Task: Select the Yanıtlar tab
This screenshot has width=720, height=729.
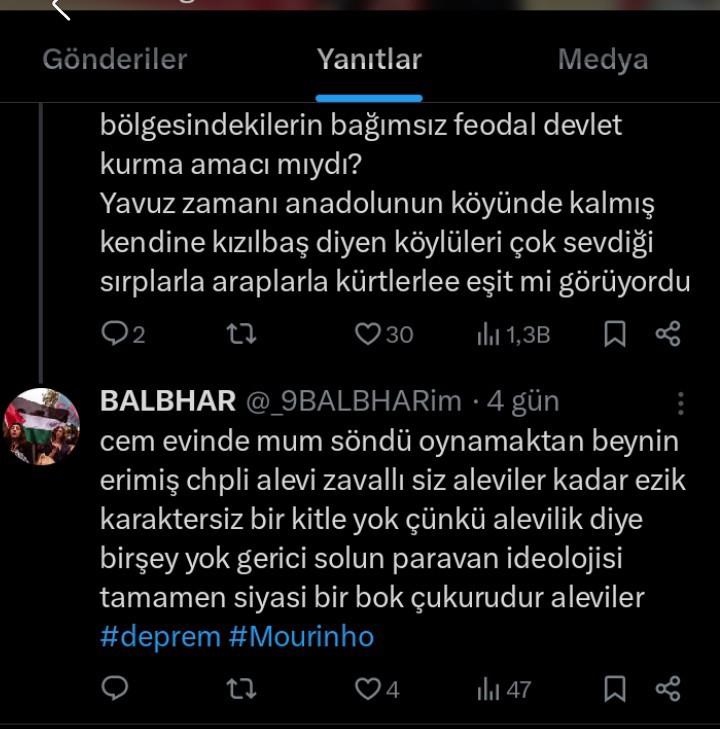Action: coord(369,60)
